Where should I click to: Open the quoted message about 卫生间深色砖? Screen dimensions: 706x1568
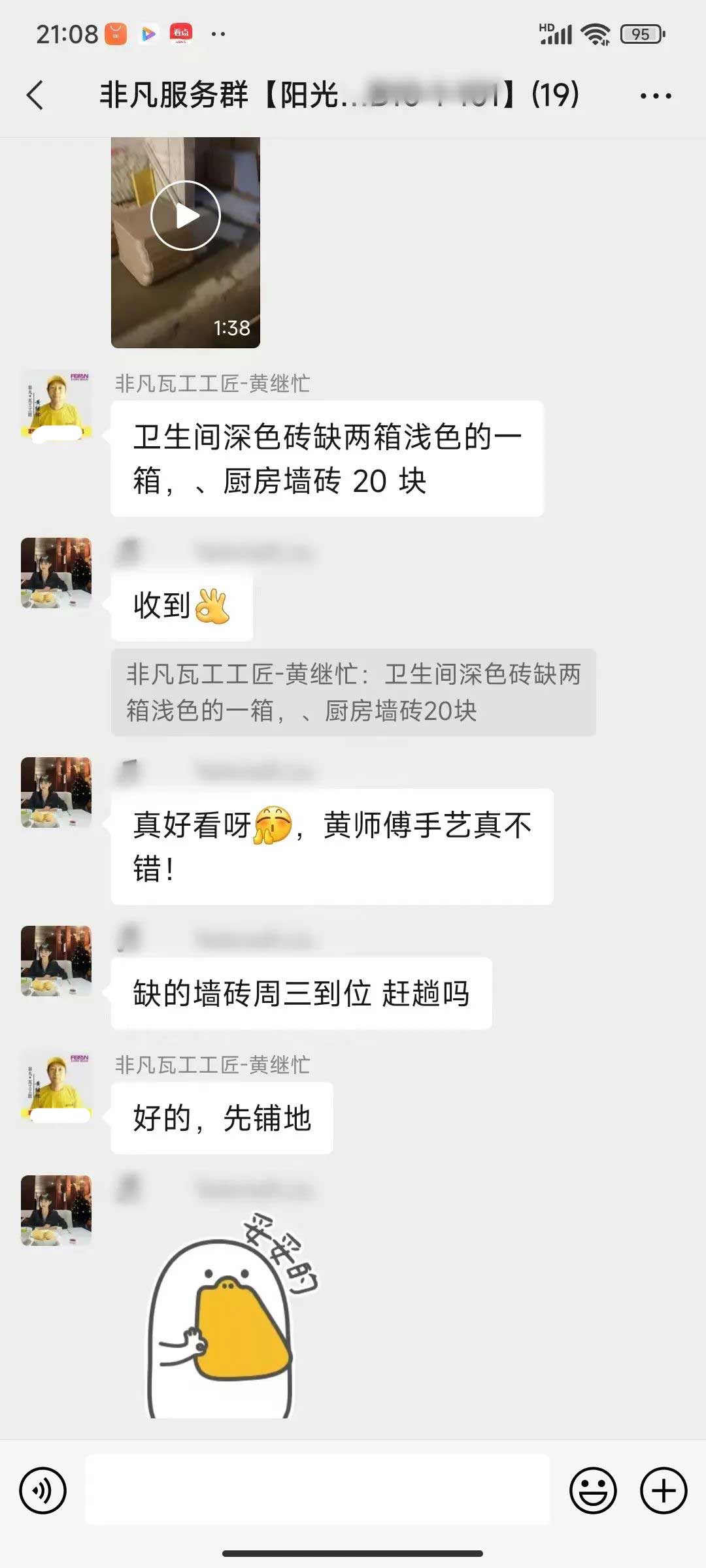pyautogui.click(x=353, y=693)
